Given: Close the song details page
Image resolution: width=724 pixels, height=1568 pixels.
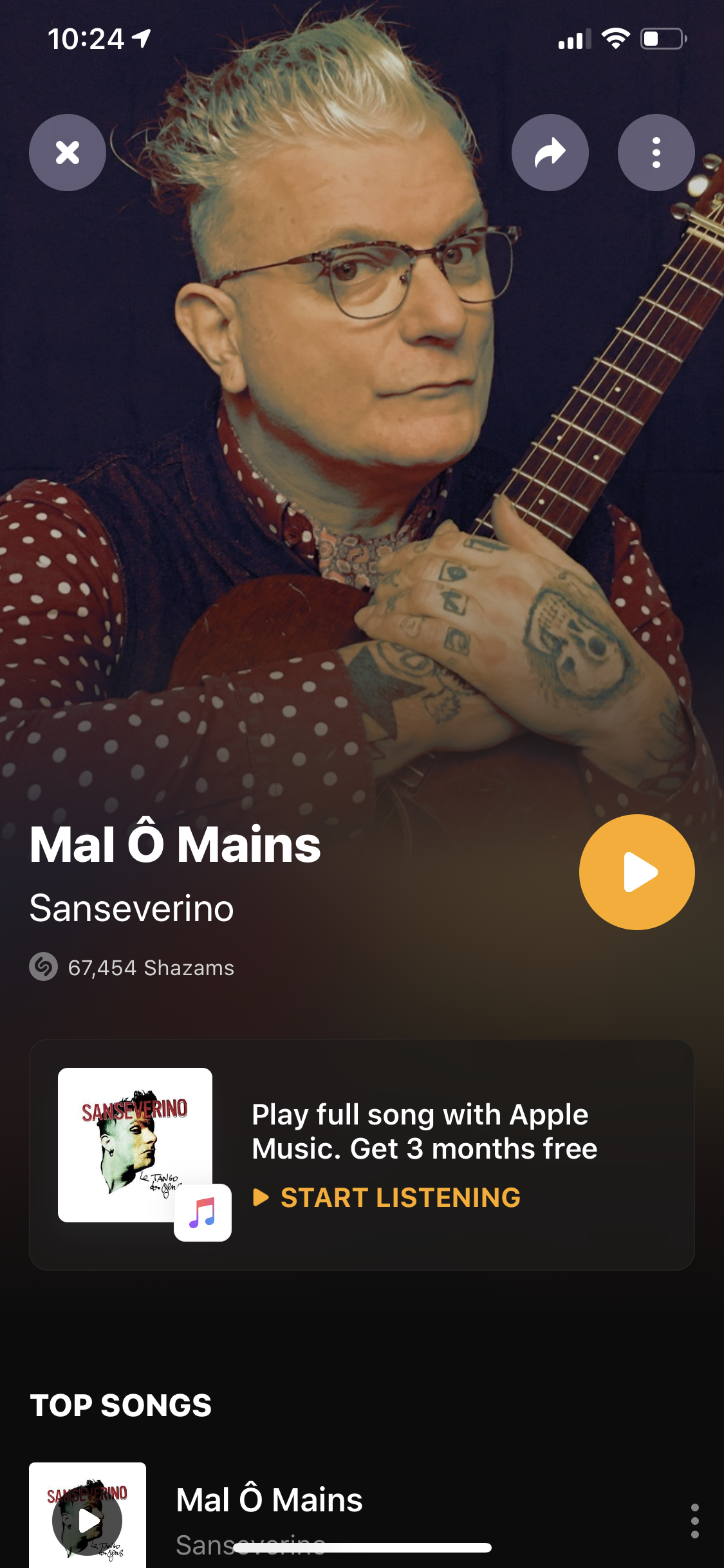Looking at the screenshot, I should [68, 153].
